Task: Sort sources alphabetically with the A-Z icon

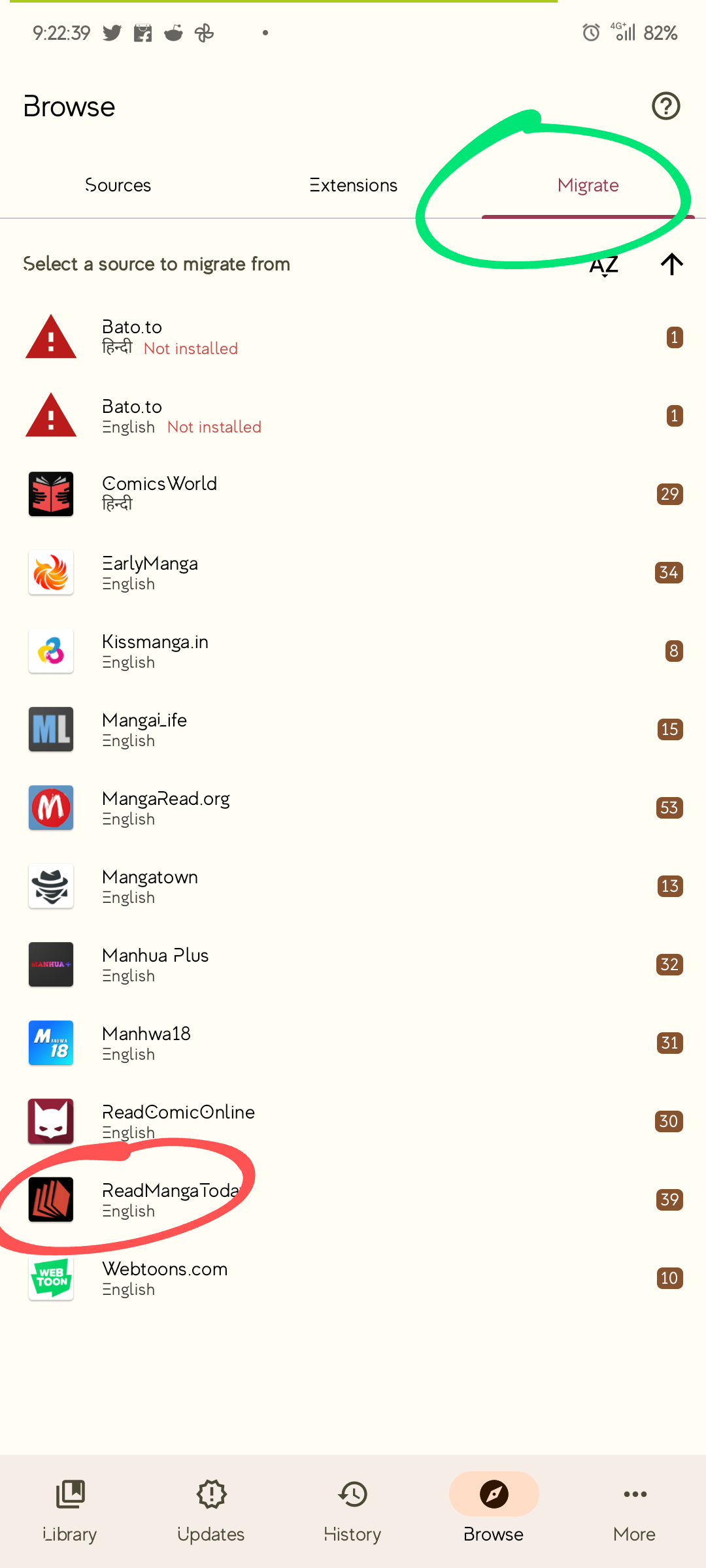Action: point(605,265)
